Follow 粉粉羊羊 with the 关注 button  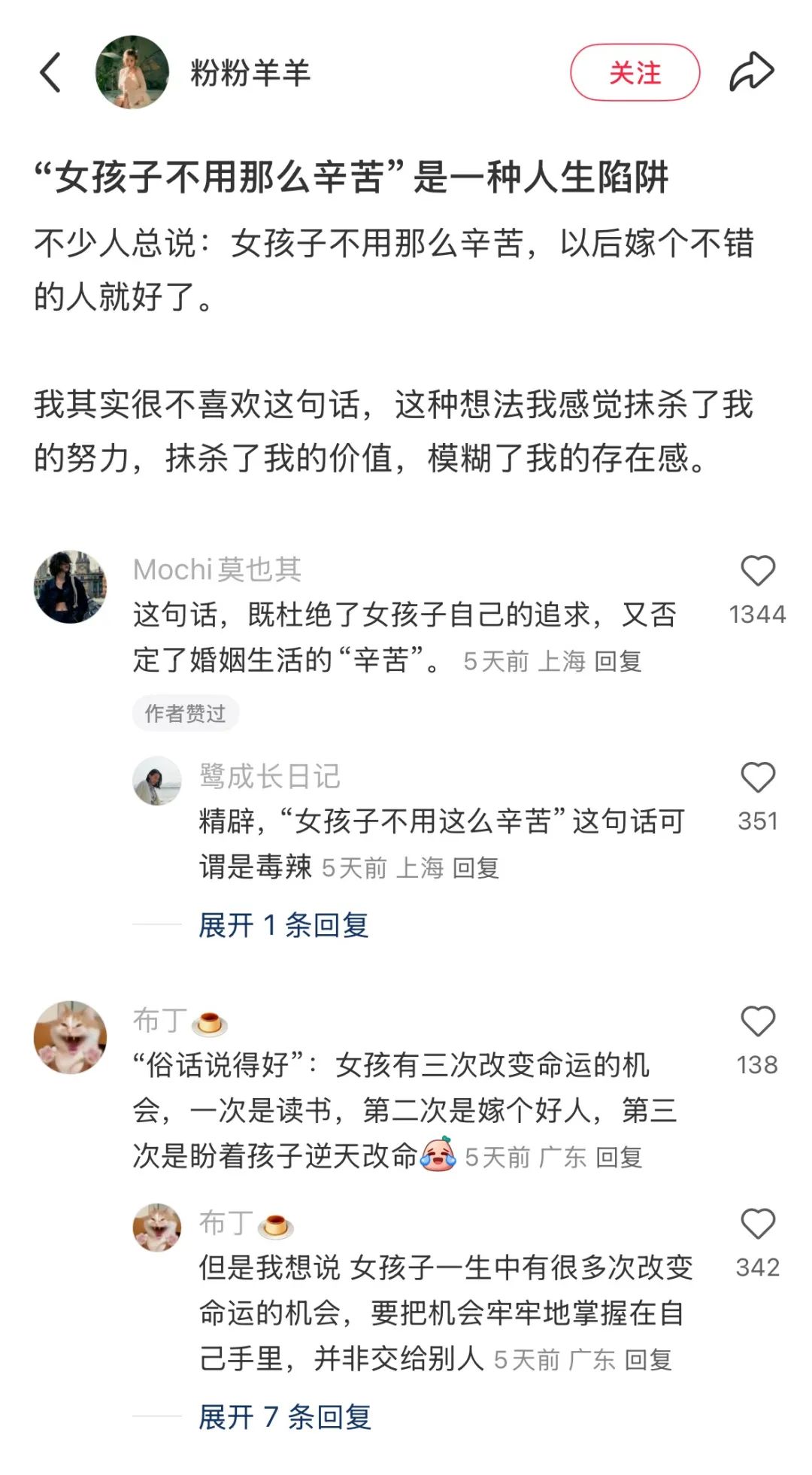pos(635,73)
